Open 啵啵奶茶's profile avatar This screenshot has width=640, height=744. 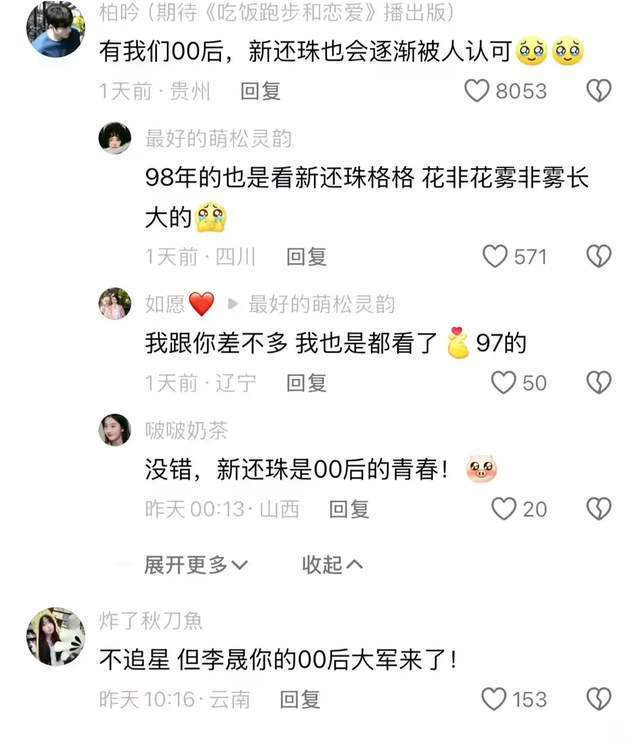click(x=115, y=430)
